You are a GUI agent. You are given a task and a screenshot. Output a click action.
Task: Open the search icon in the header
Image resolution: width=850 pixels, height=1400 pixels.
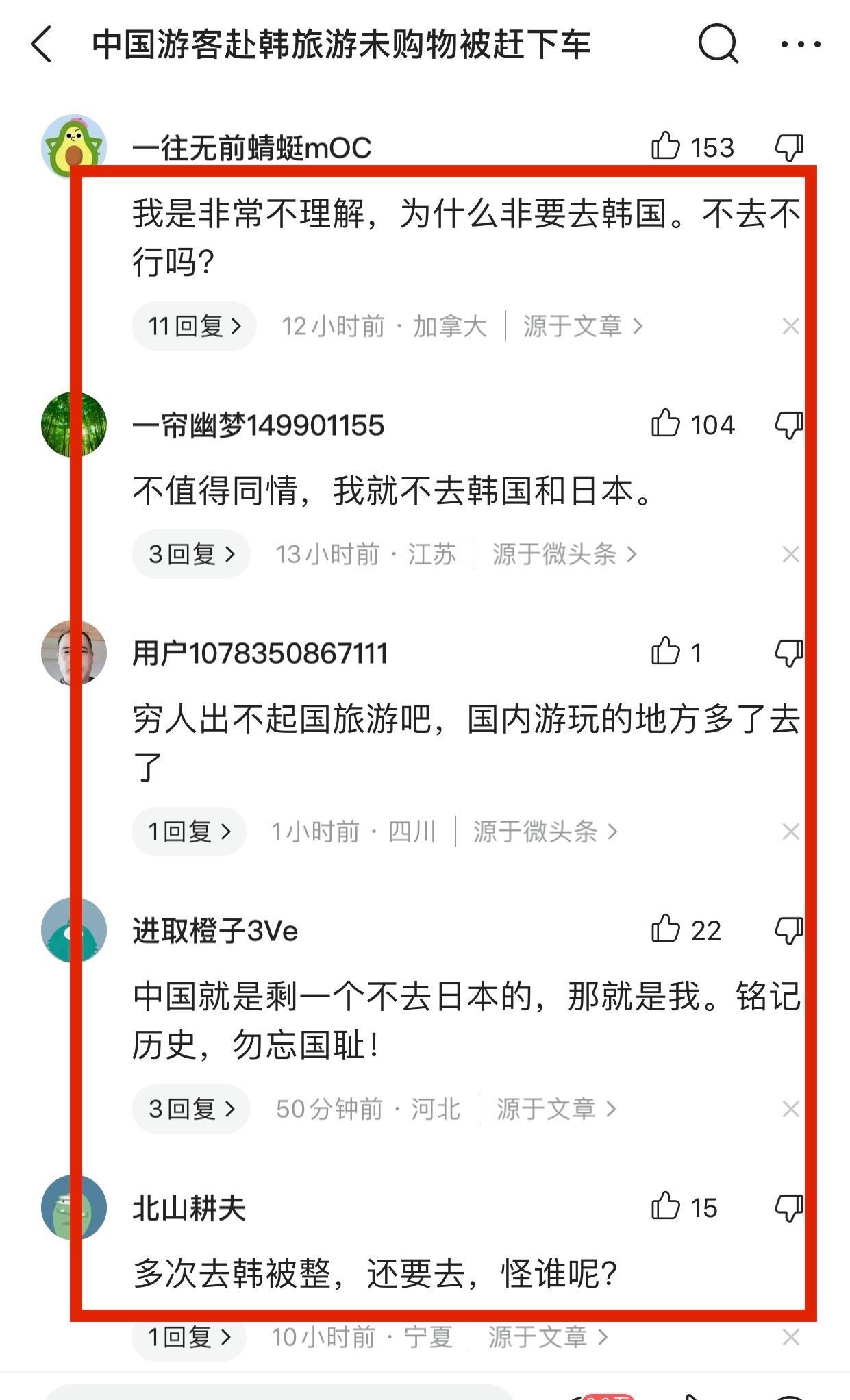(718, 45)
